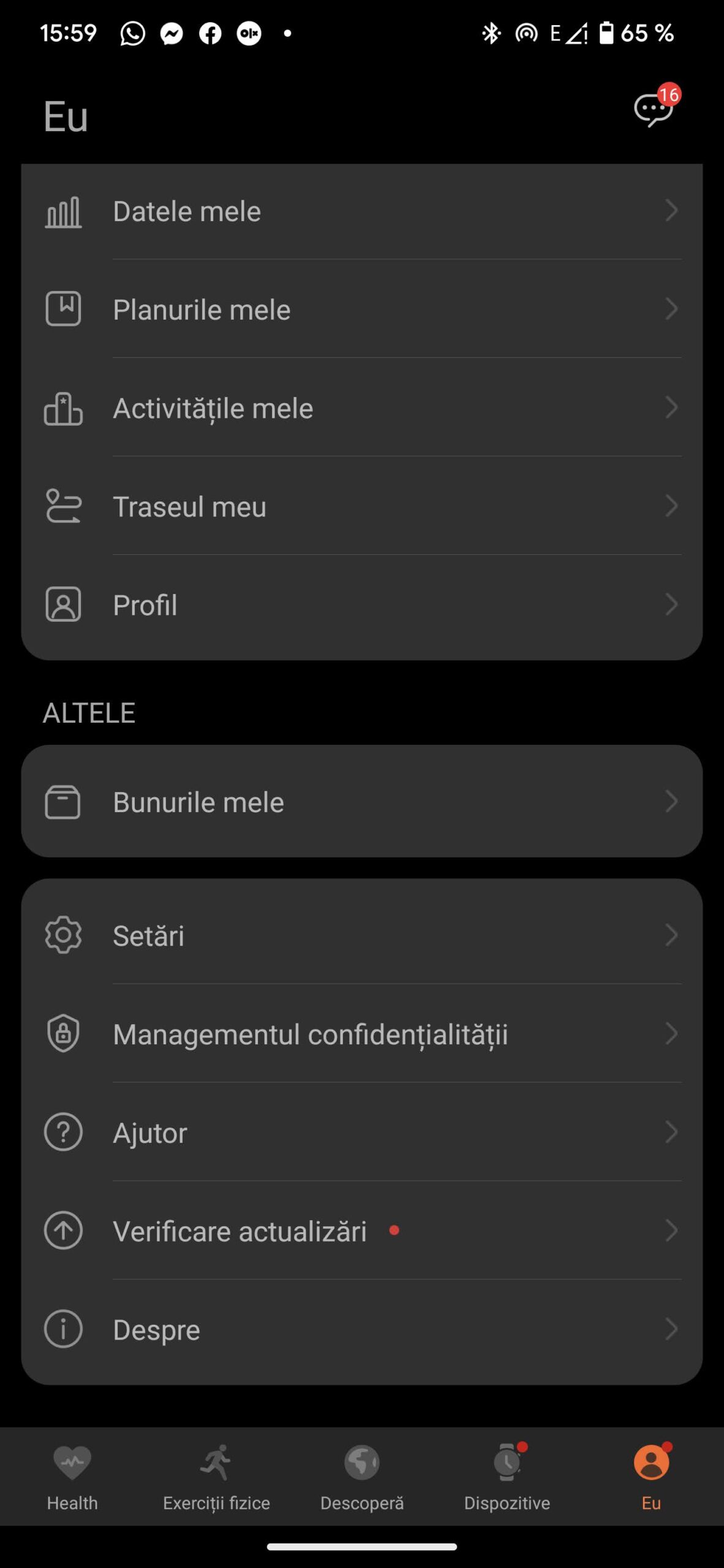The width and height of the screenshot is (724, 1568).
Task: Open the Despre page
Action: [x=361, y=1330]
